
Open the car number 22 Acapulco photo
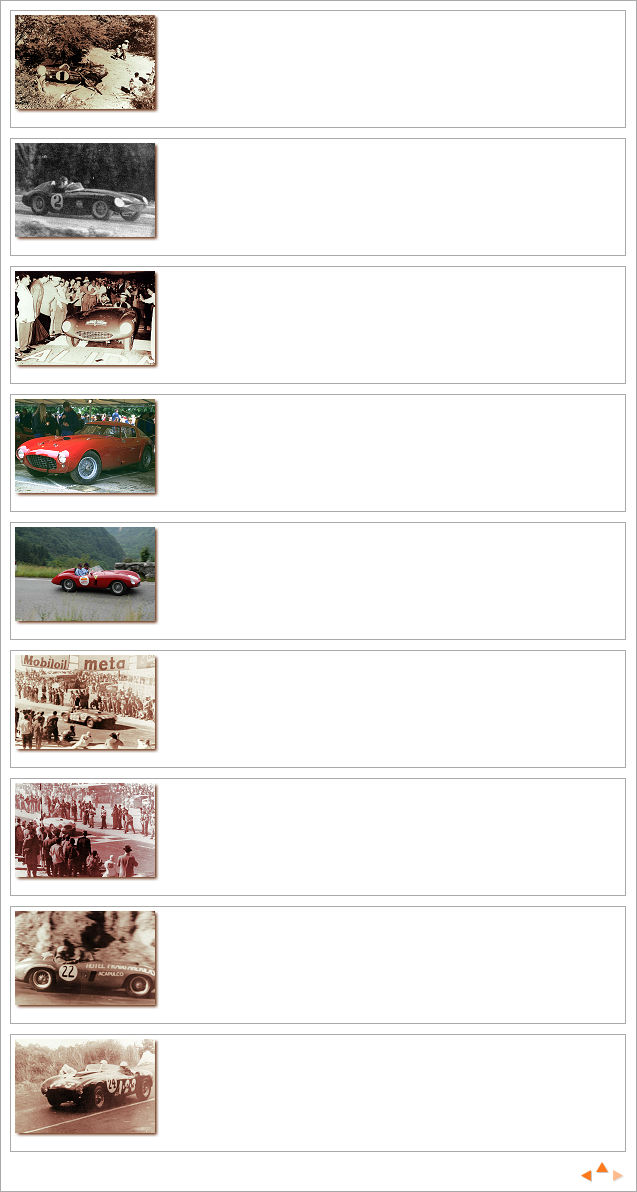click(85, 958)
